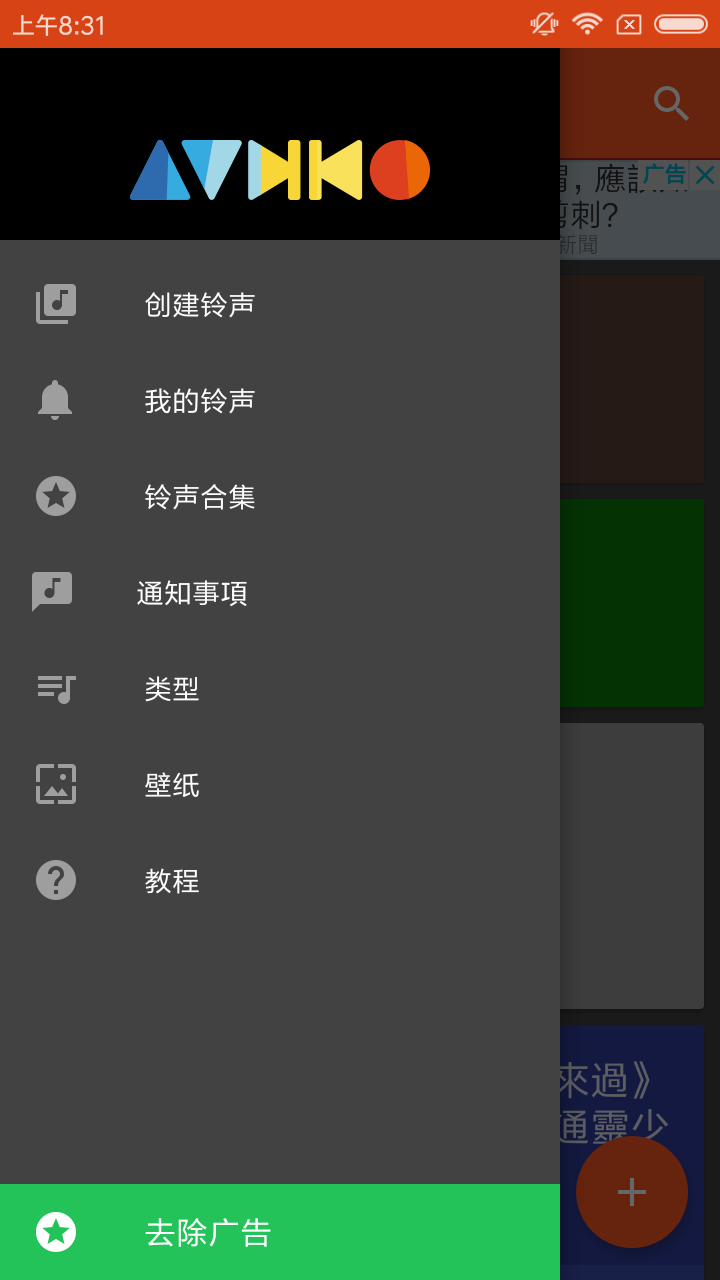Screen dimensions: 720x1280
Task: Click the question mark icon for 教程
Action: [55, 880]
